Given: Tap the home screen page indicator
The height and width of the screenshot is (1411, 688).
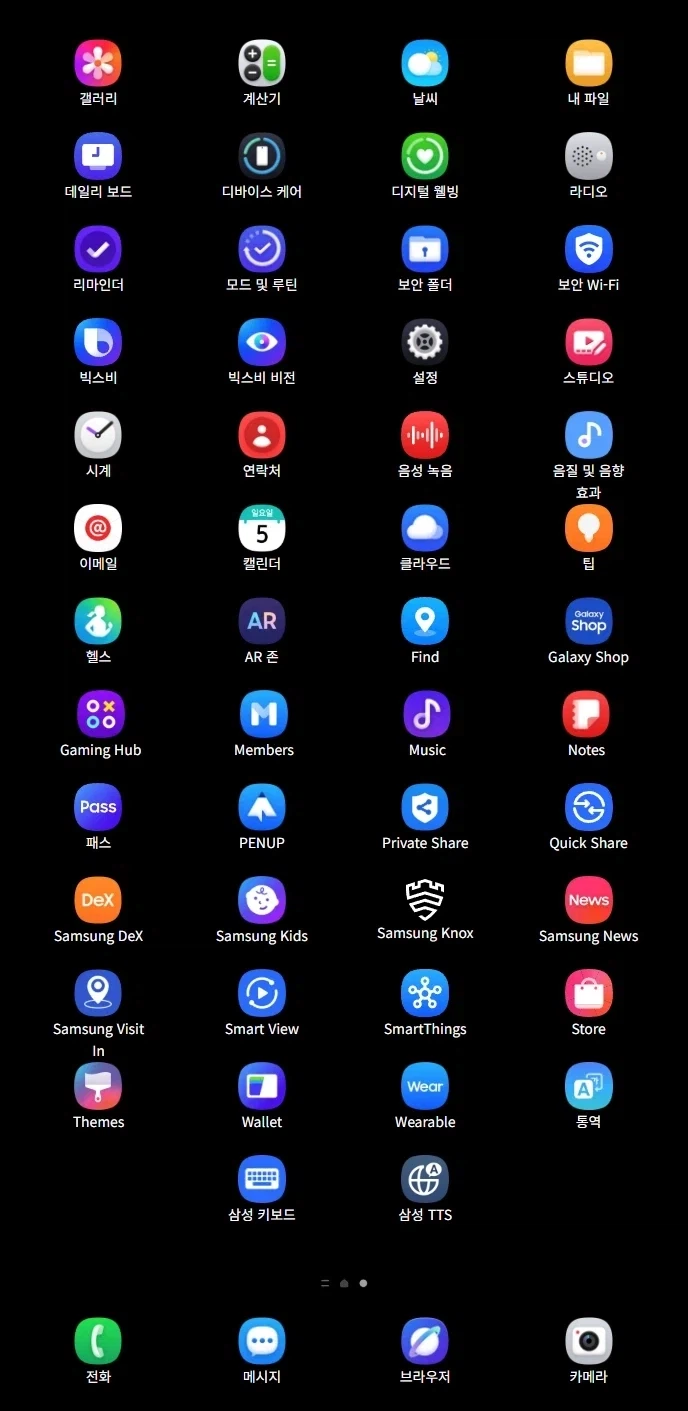Looking at the screenshot, I should [344, 1283].
